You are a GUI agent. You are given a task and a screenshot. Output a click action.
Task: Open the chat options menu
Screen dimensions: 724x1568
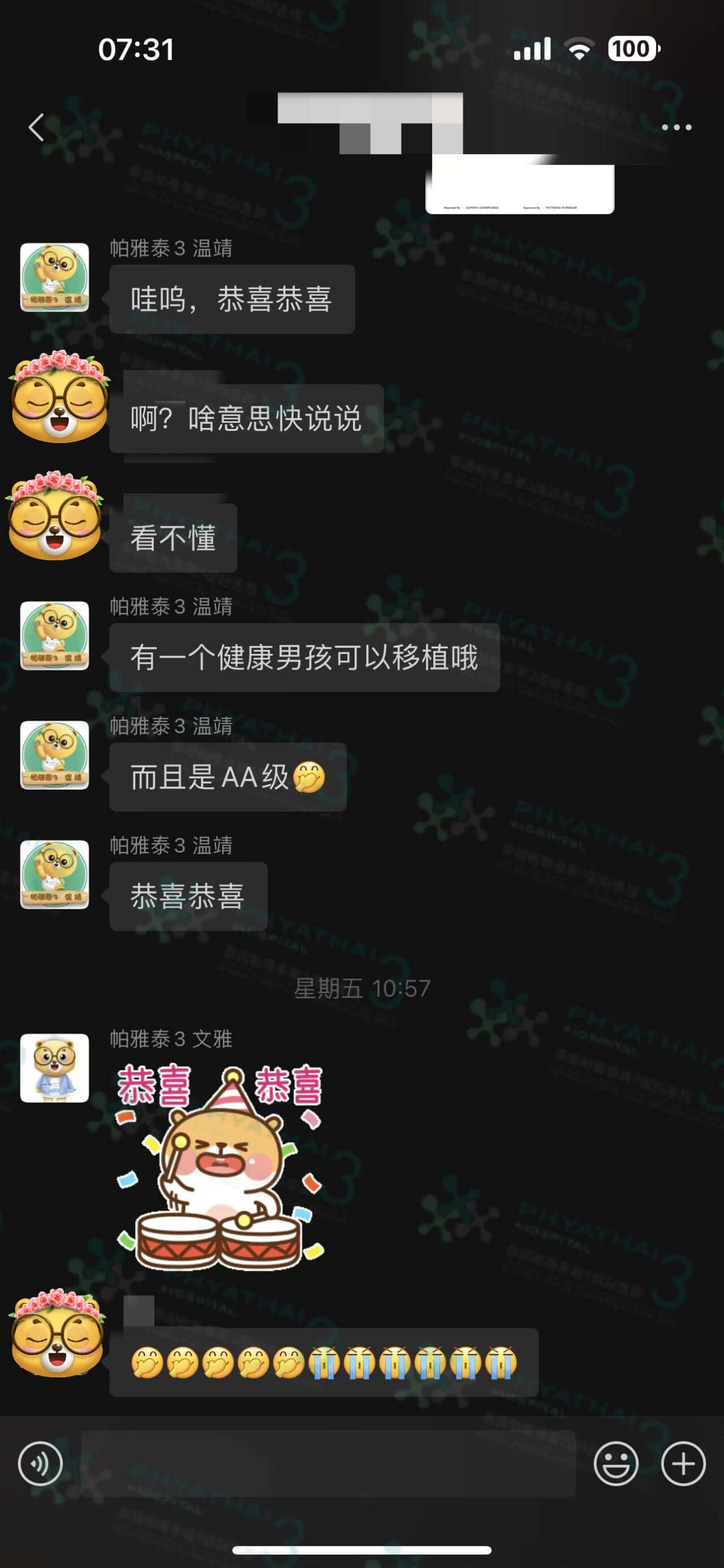[x=676, y=127]
